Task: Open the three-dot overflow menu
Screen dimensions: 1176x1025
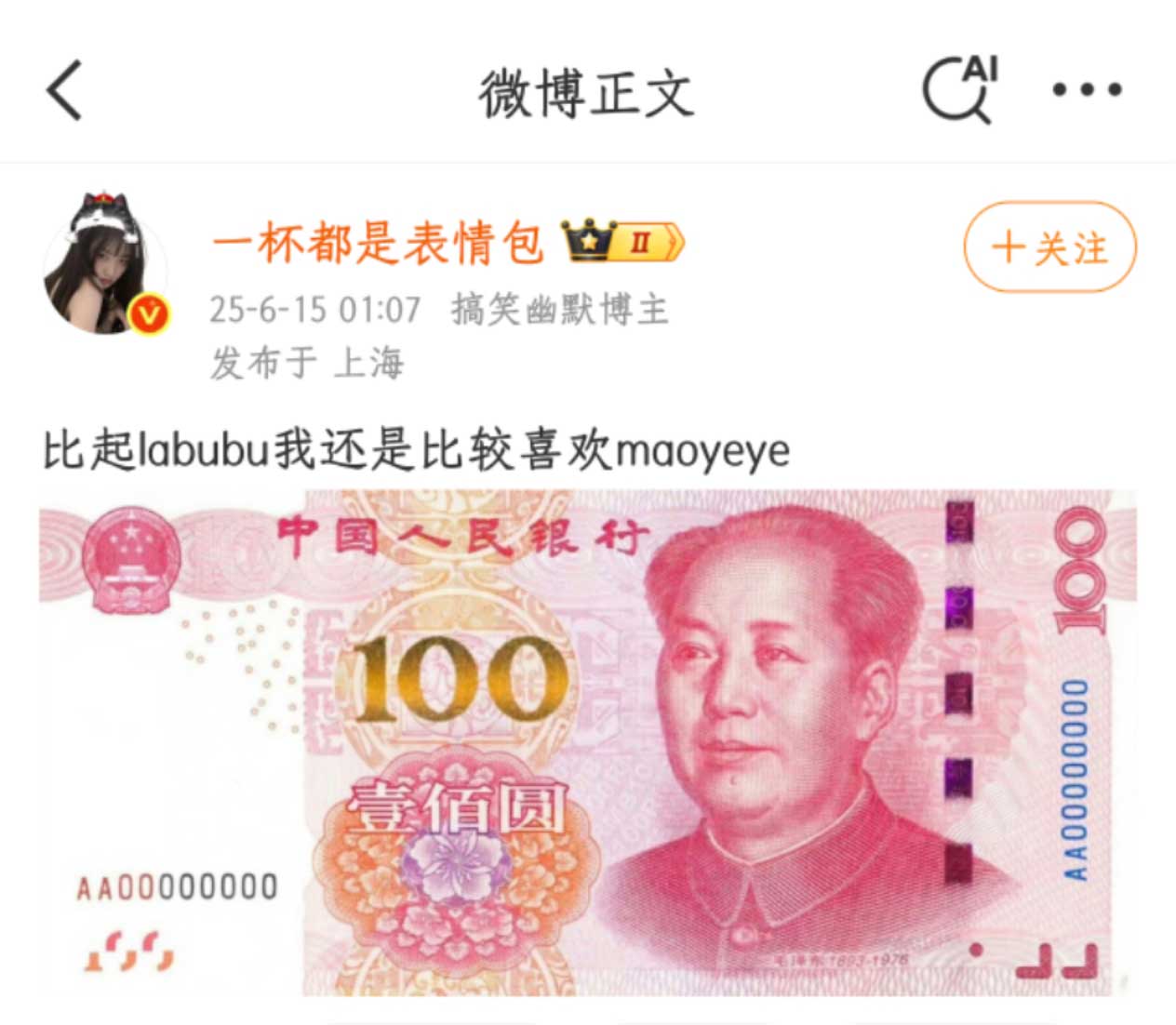Action: pyautogui.click(x=1087, y=90)
